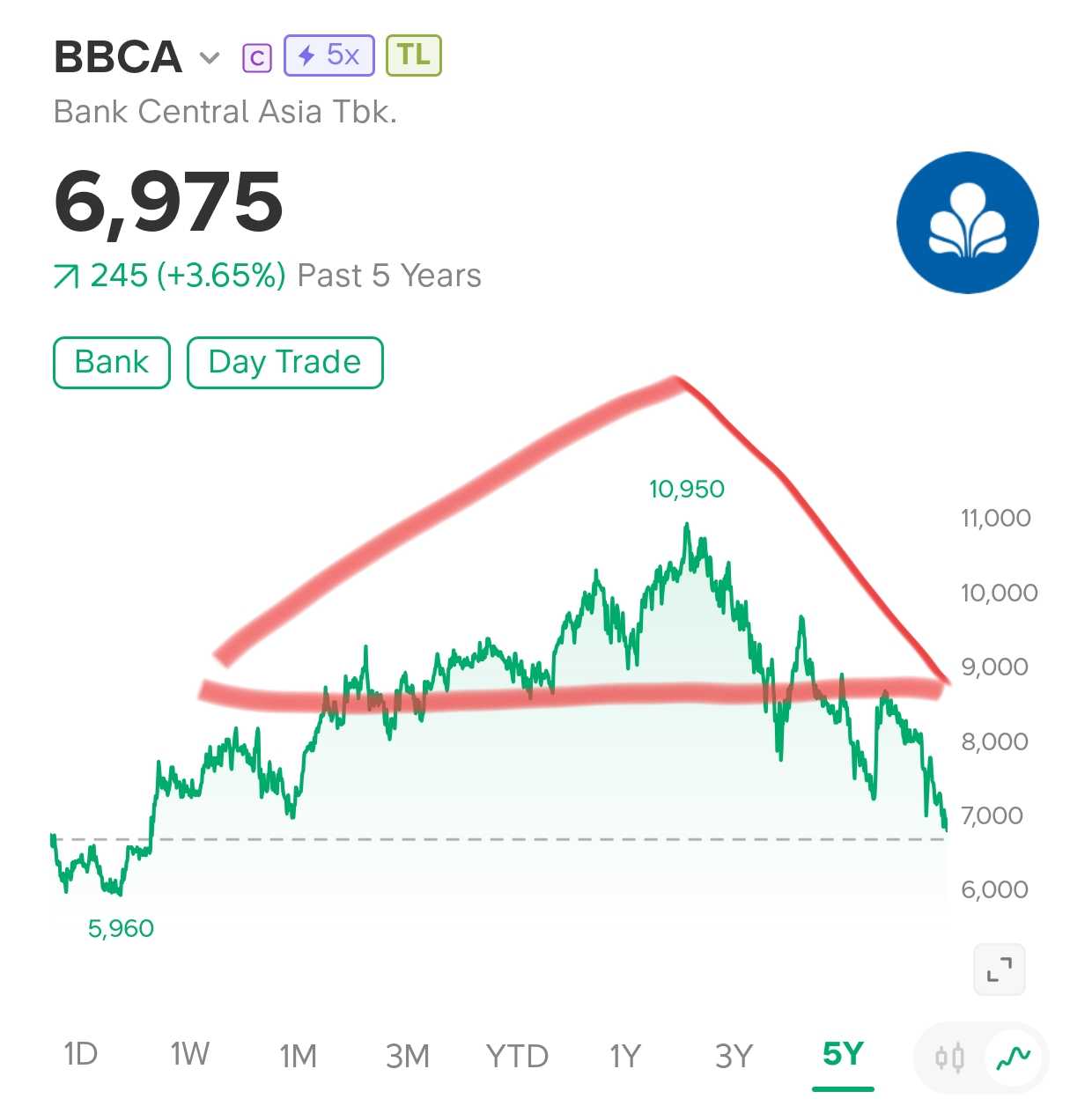The width and height of the screenshot is (1092, 1106).
Task: Select the 1M chart range
Action: coord(298,1055)
